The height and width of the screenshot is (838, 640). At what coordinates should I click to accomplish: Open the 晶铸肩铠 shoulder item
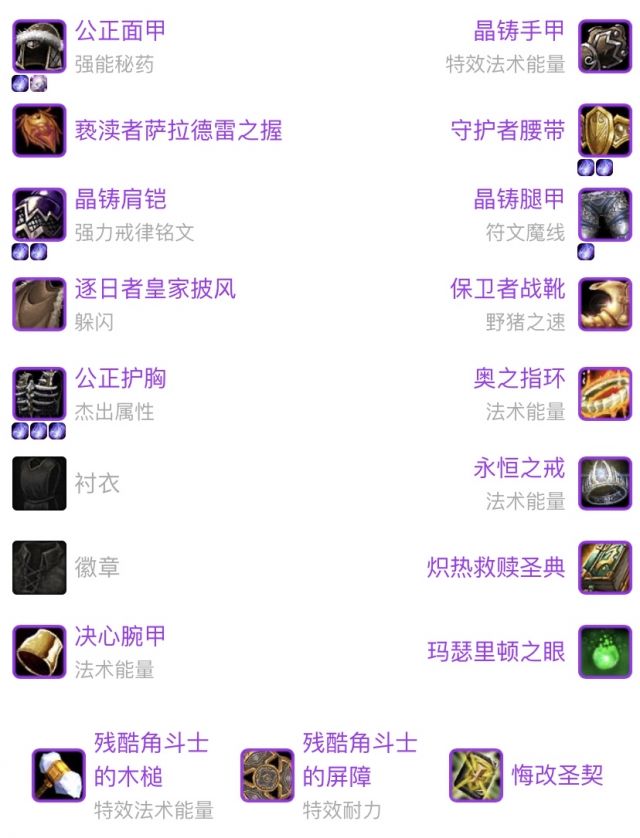pos(120,199)
